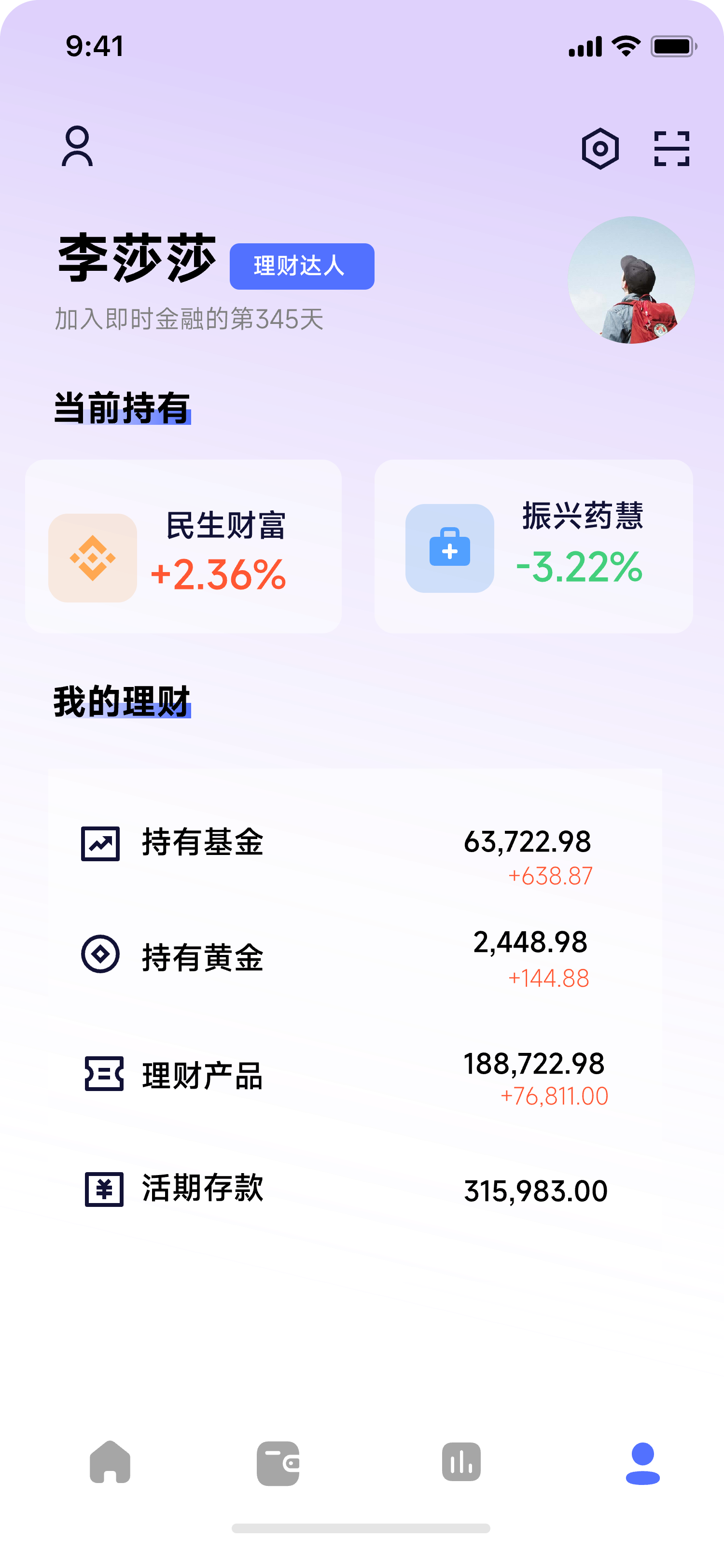Switch to the chart statistics tab
Viewport: 724px width, 1568px height.
(x=461, y=1461)
